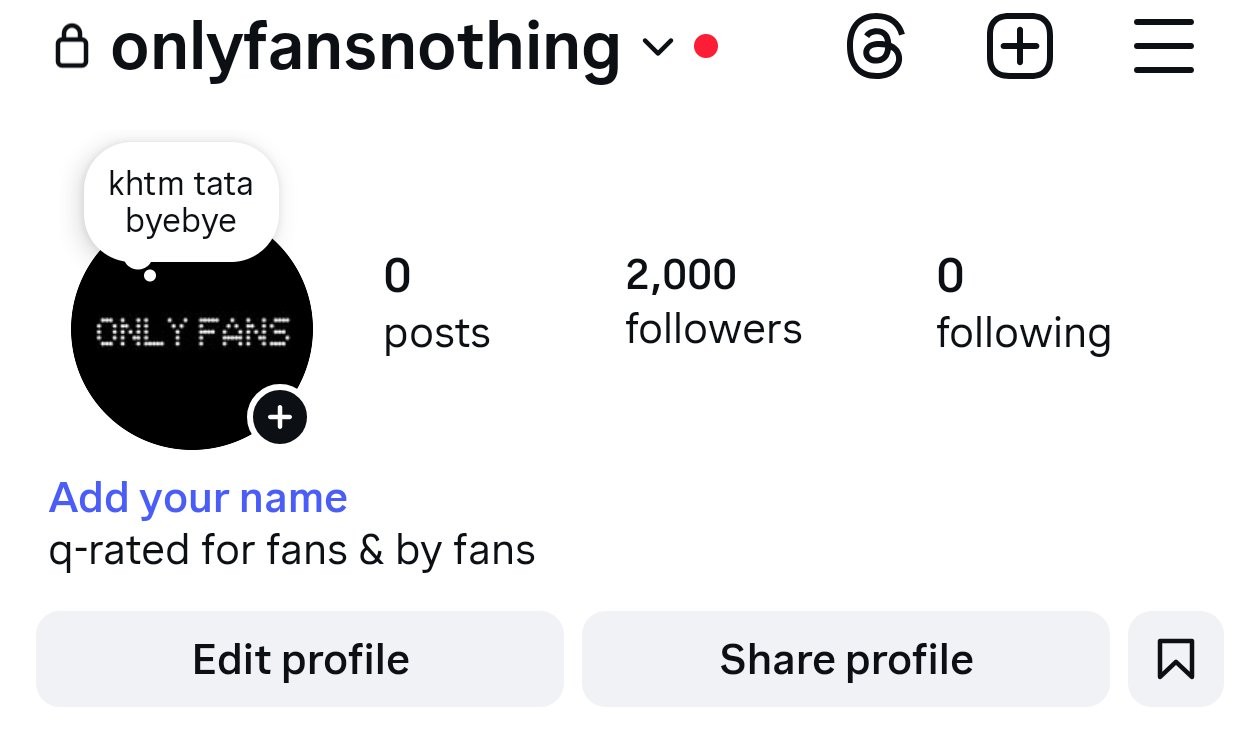
Task: Tap the Edit profile button
Action: 300,660
